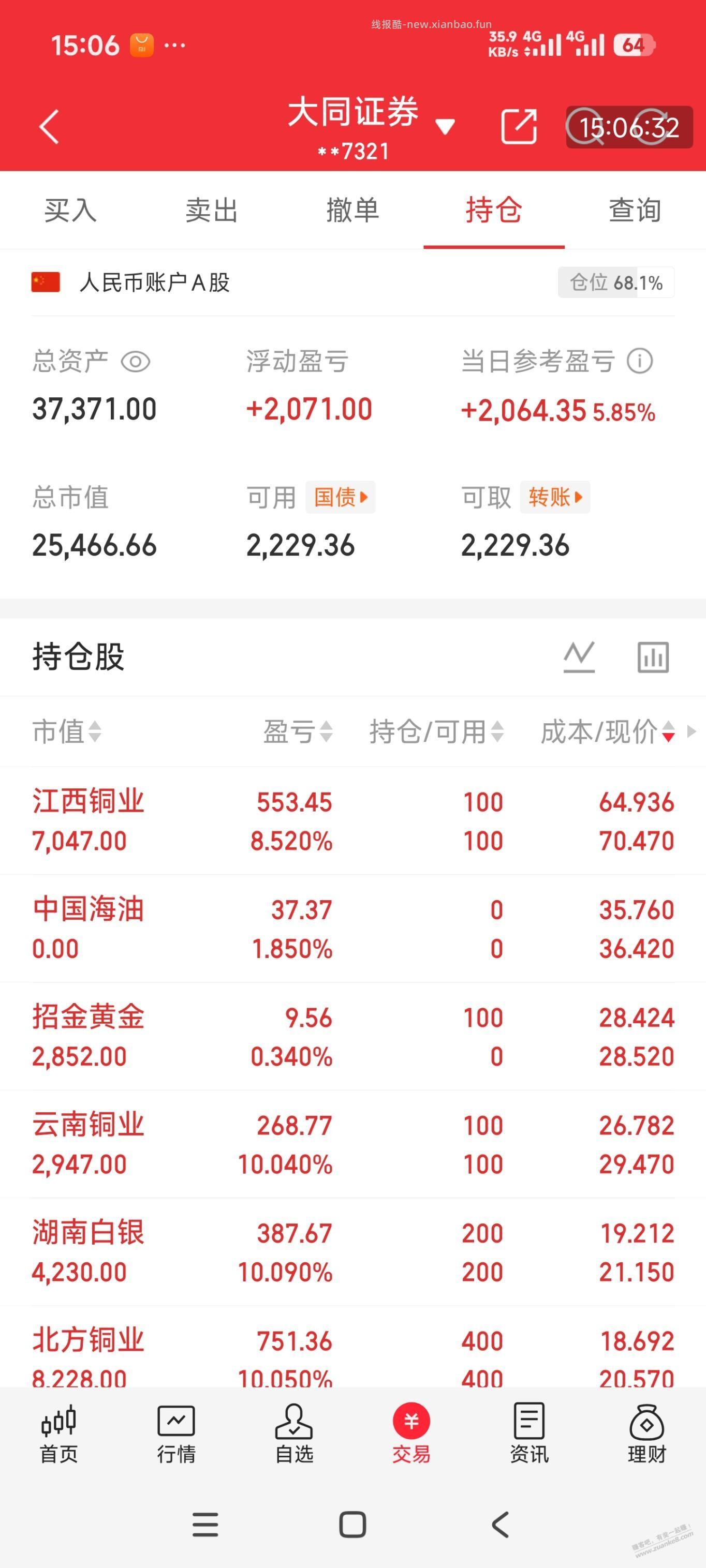This screenshot has width=706, height=1568.
Task: Toggle asset visibility with the eye icon
Action: click(135, 362)
